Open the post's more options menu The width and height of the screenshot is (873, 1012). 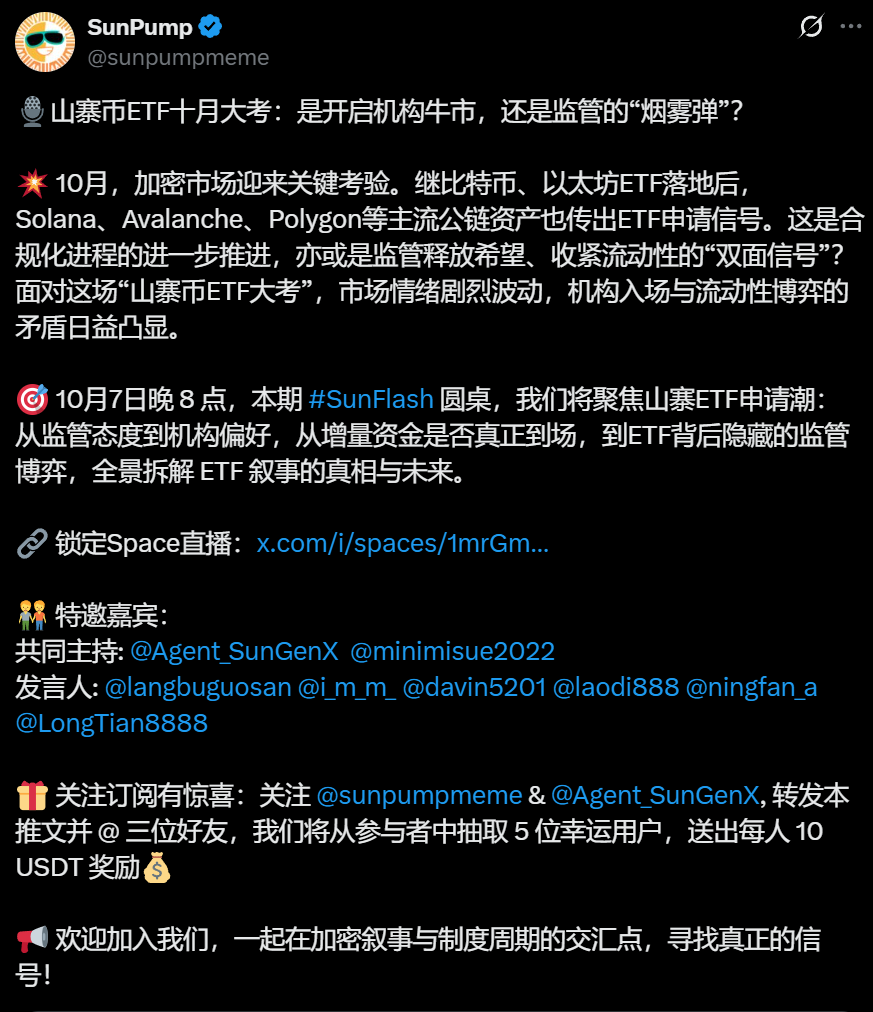[x=849, y=27]
